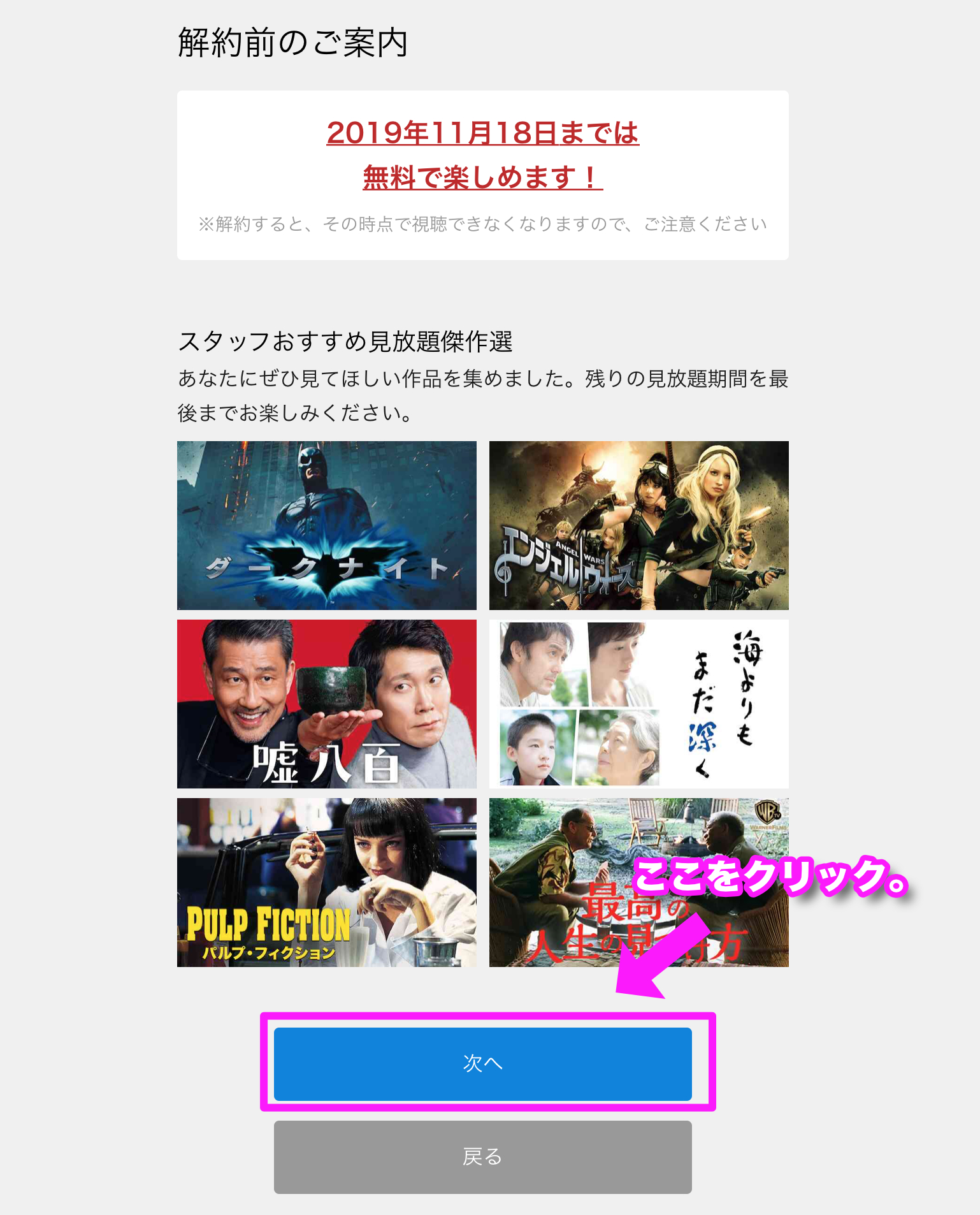Select the 嘘八百 movie tile
The width and height of the screenshot is (980, 1215).
[x=326, y=704]
